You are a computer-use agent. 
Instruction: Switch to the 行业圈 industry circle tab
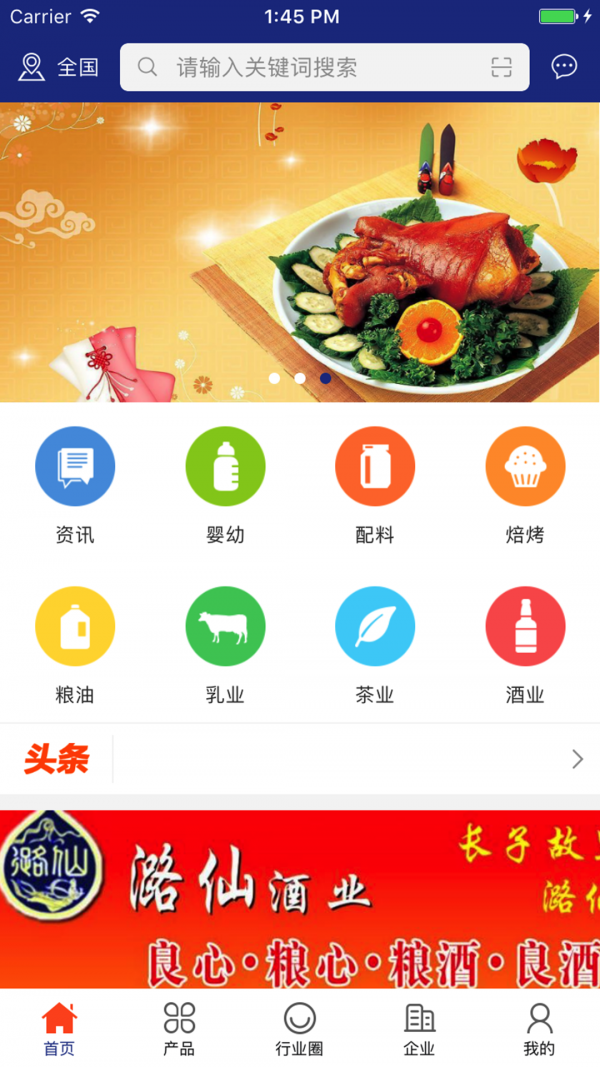pyautogui.click(x=299, y=1029)
